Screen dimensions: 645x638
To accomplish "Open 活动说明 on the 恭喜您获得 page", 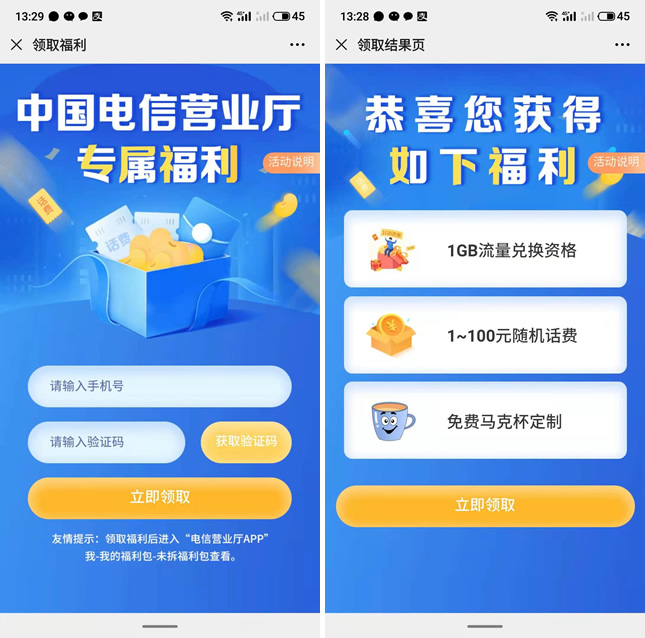I will (x=616, y=162).
